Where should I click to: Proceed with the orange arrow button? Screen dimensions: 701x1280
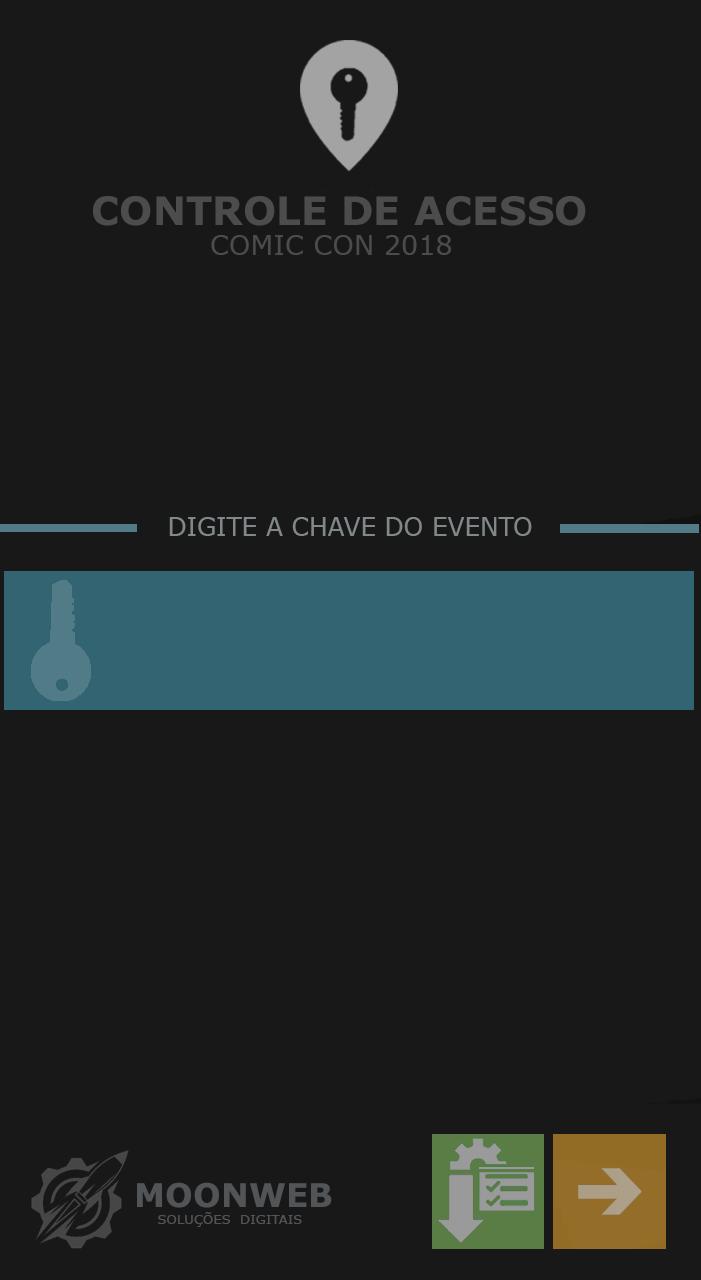tap(609, 1191)
